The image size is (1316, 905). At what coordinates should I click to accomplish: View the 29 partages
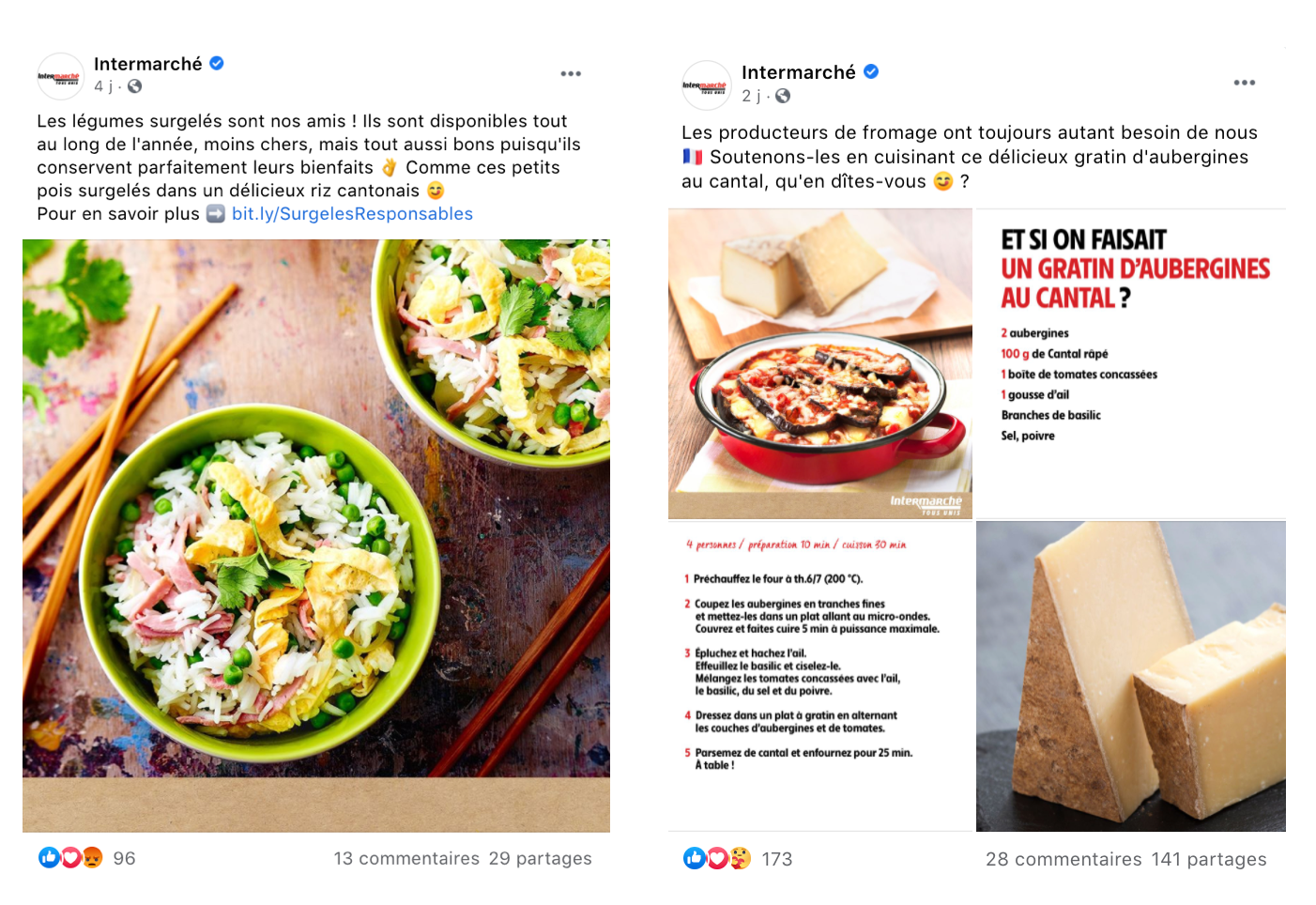point(540,858)
